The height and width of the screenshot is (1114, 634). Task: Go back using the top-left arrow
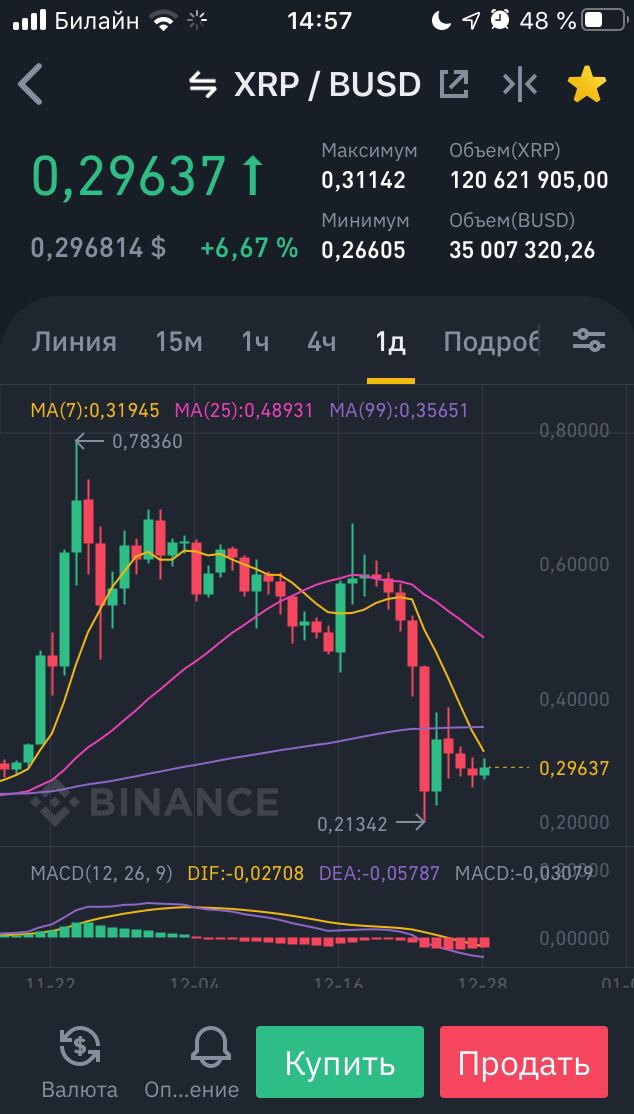click(x=31, y=85)
